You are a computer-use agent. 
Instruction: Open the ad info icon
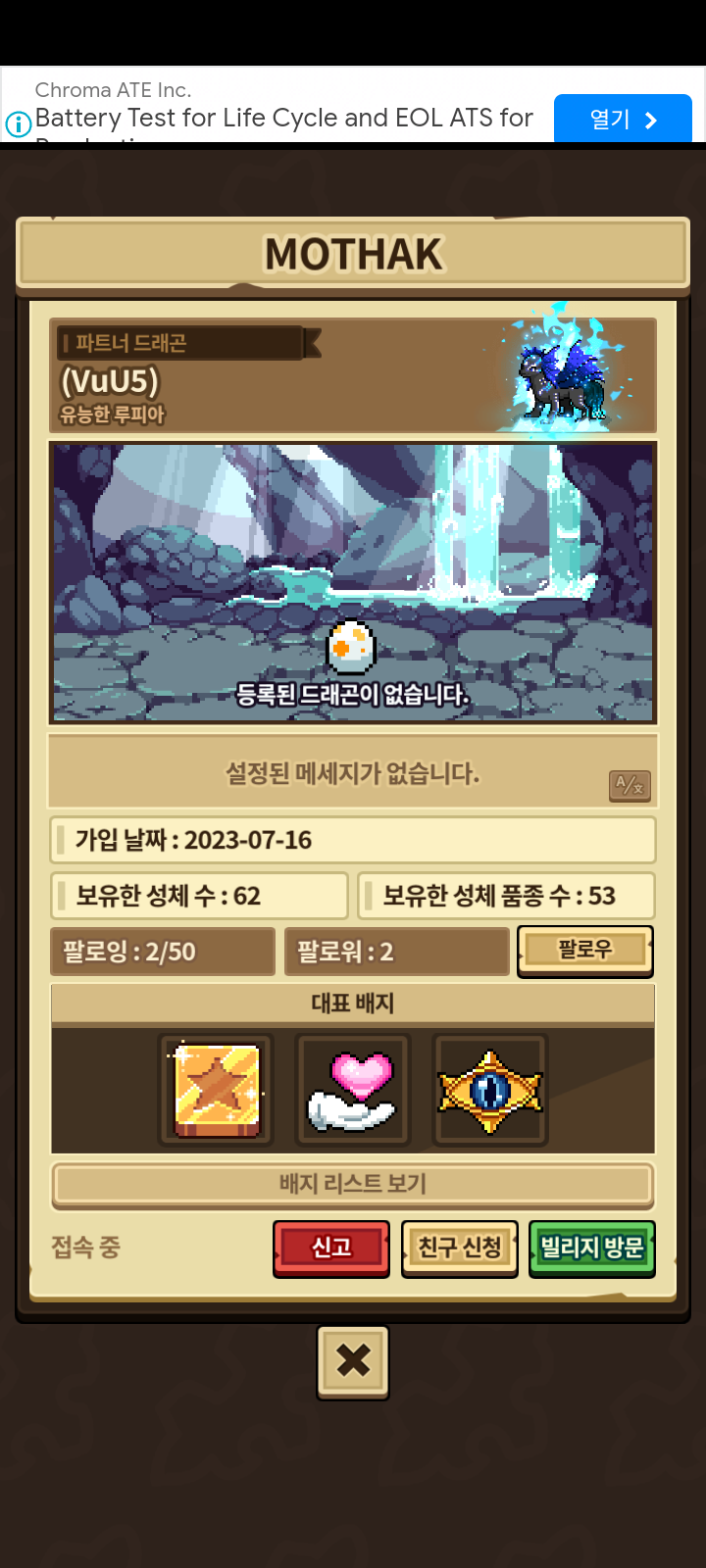click(18, 124)
